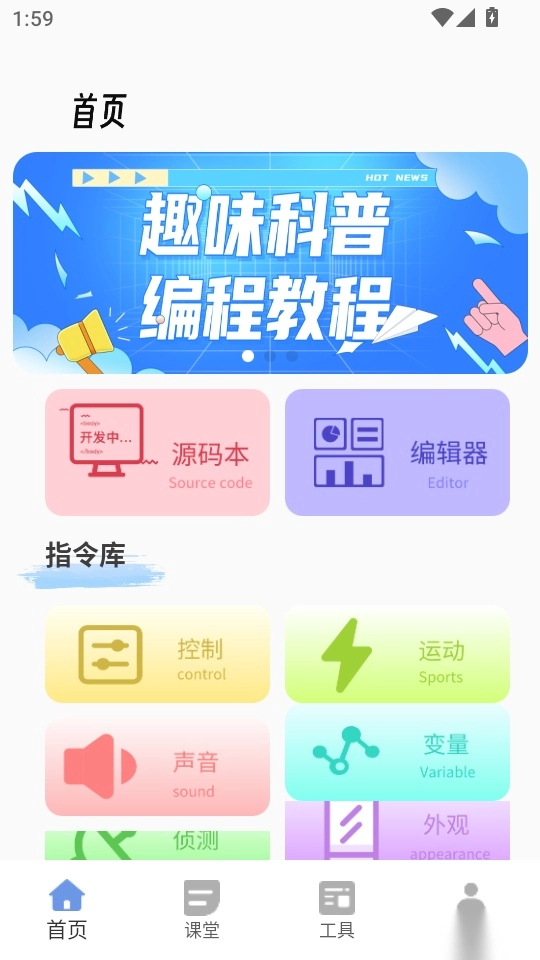Switch to the 课堂 tab

[x=202, y=910]
